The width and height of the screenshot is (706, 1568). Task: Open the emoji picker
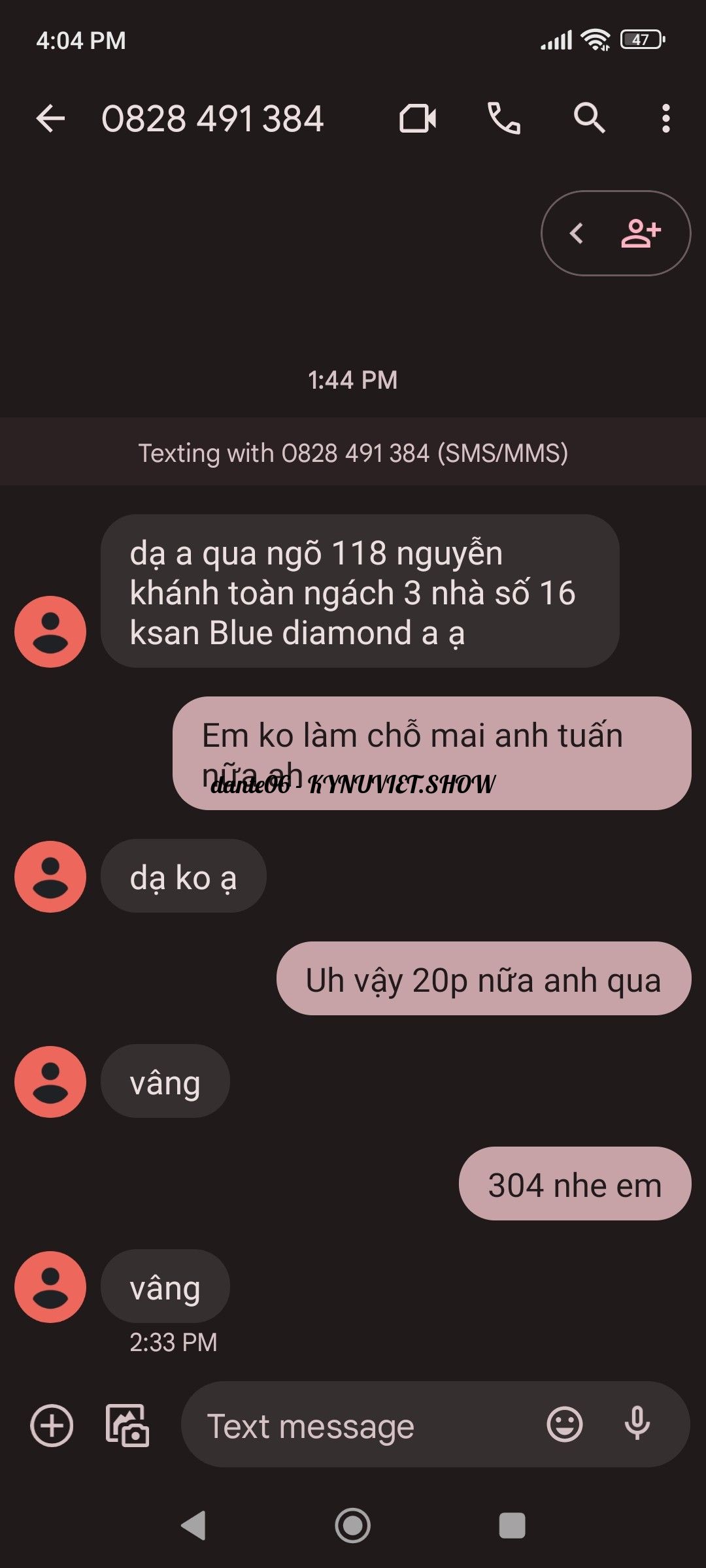click(565, 1425)
